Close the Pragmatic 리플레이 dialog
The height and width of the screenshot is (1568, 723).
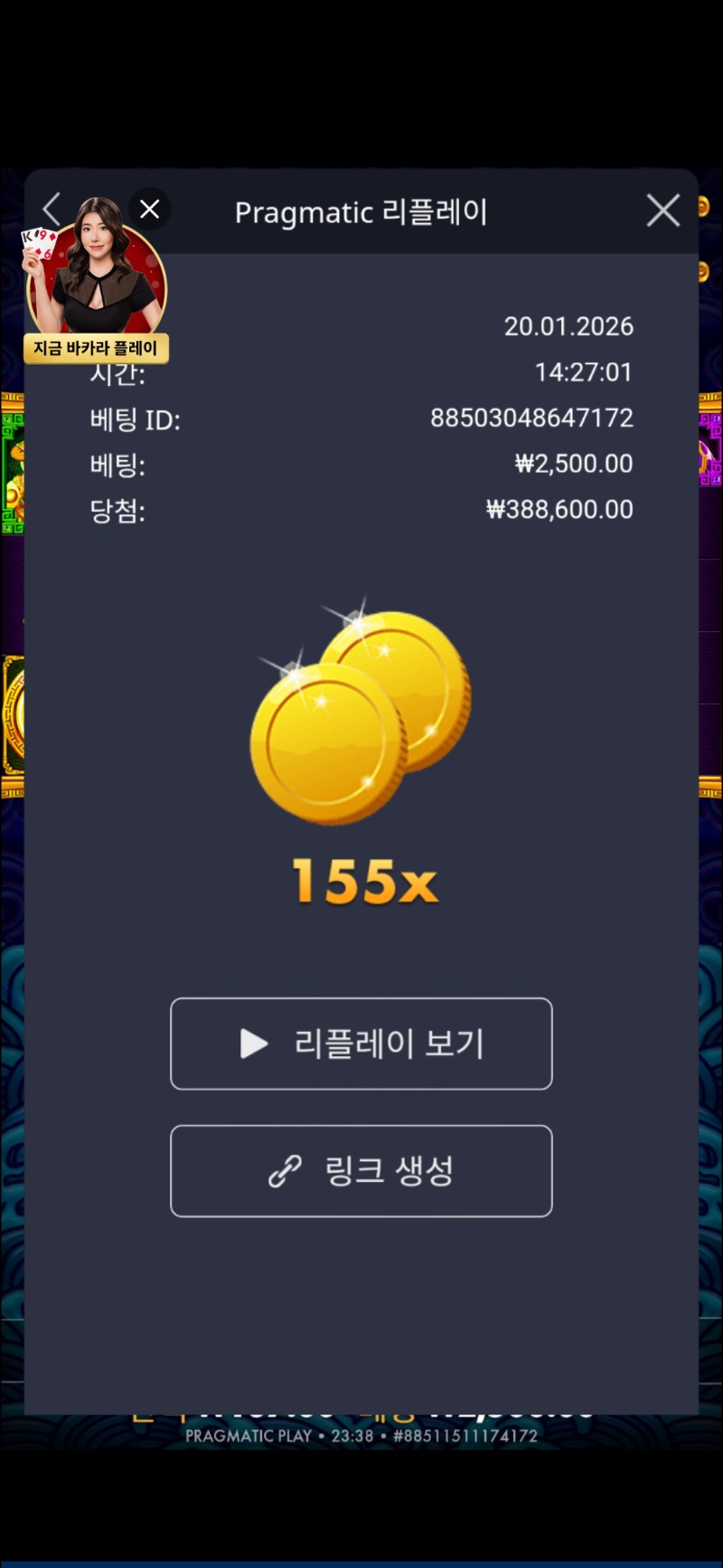click(662, 211)
